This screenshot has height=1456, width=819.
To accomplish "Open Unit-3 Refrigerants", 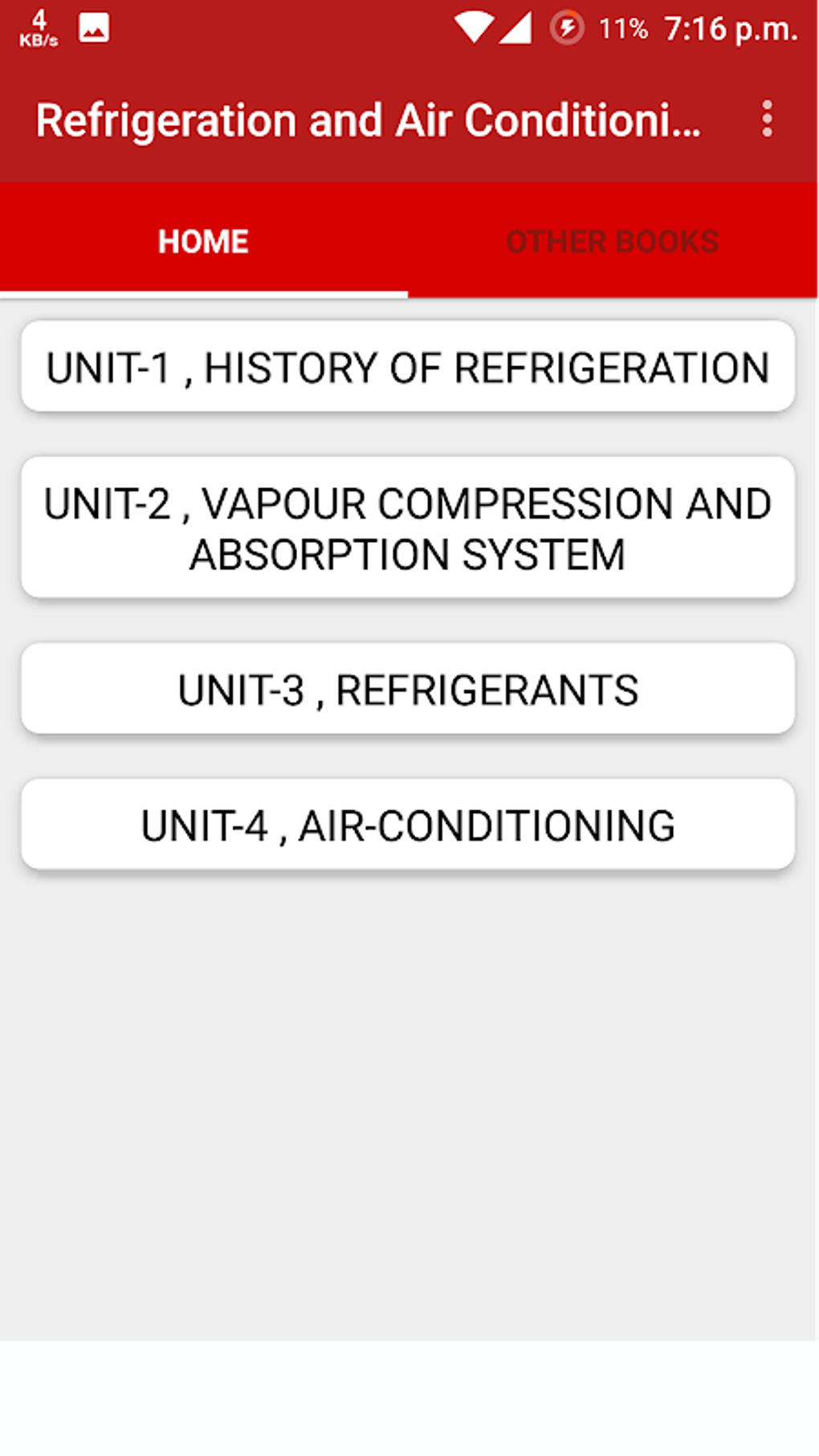I will point(408,689).
